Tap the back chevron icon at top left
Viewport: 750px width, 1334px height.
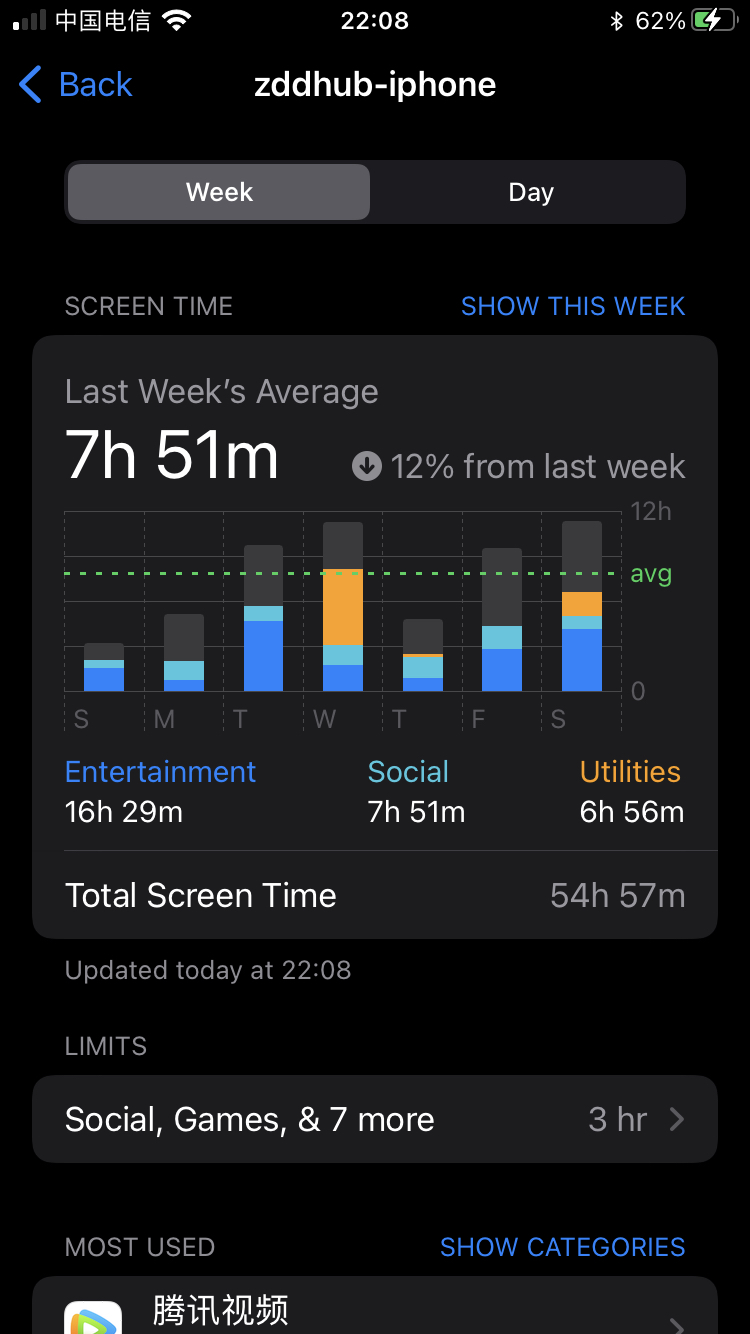[x=29, y=85]
